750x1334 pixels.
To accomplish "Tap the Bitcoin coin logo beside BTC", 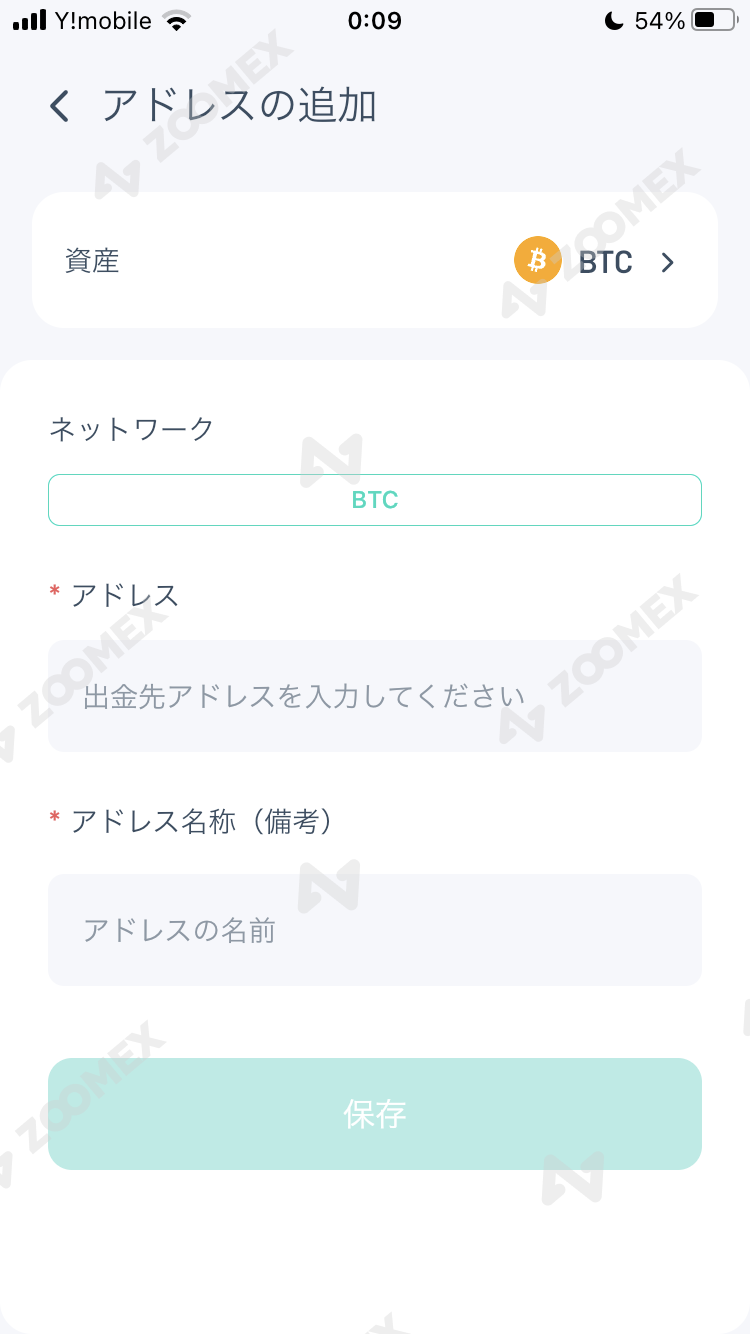I will tap(537, 260).
